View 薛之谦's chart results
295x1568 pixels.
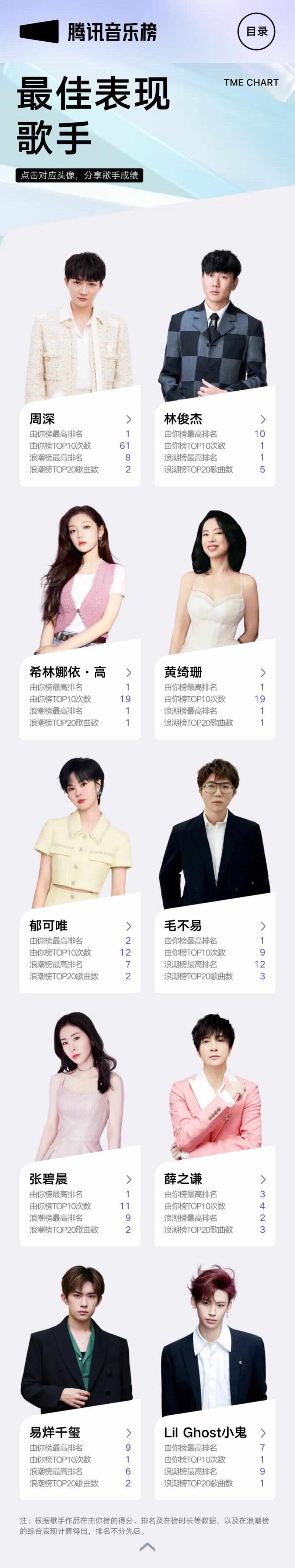point(215,1178)
